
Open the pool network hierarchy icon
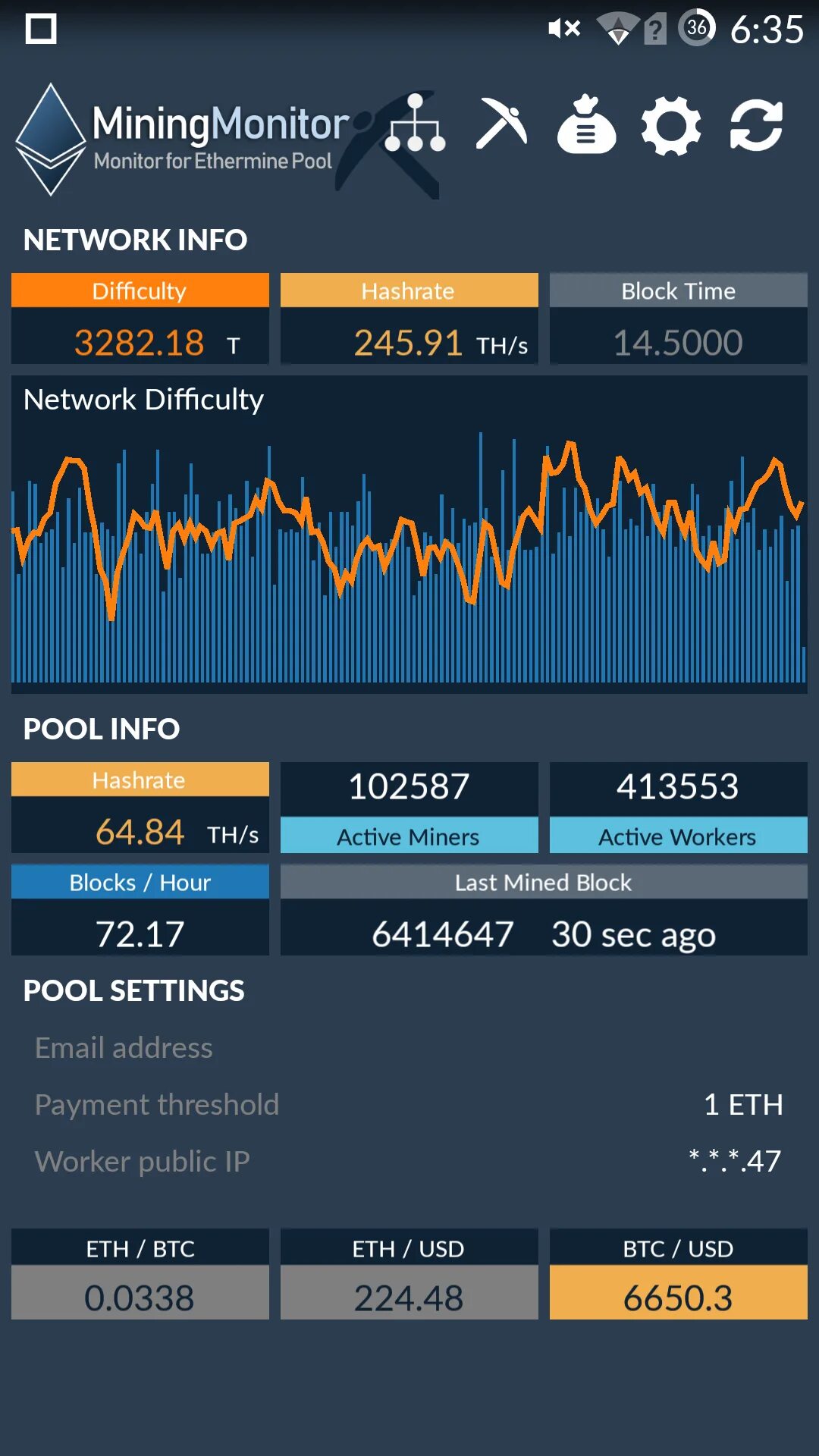(x=415, y=124)
